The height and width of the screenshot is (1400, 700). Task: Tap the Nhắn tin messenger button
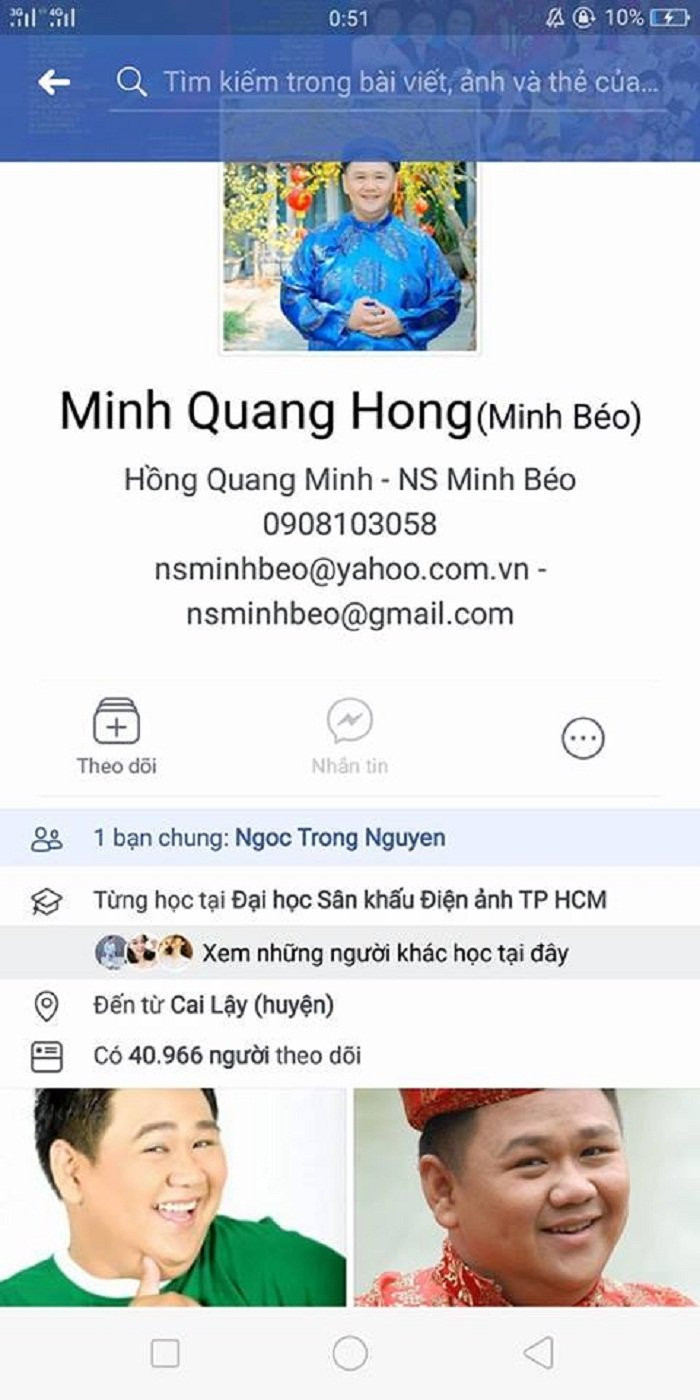(x=350, y=736)
